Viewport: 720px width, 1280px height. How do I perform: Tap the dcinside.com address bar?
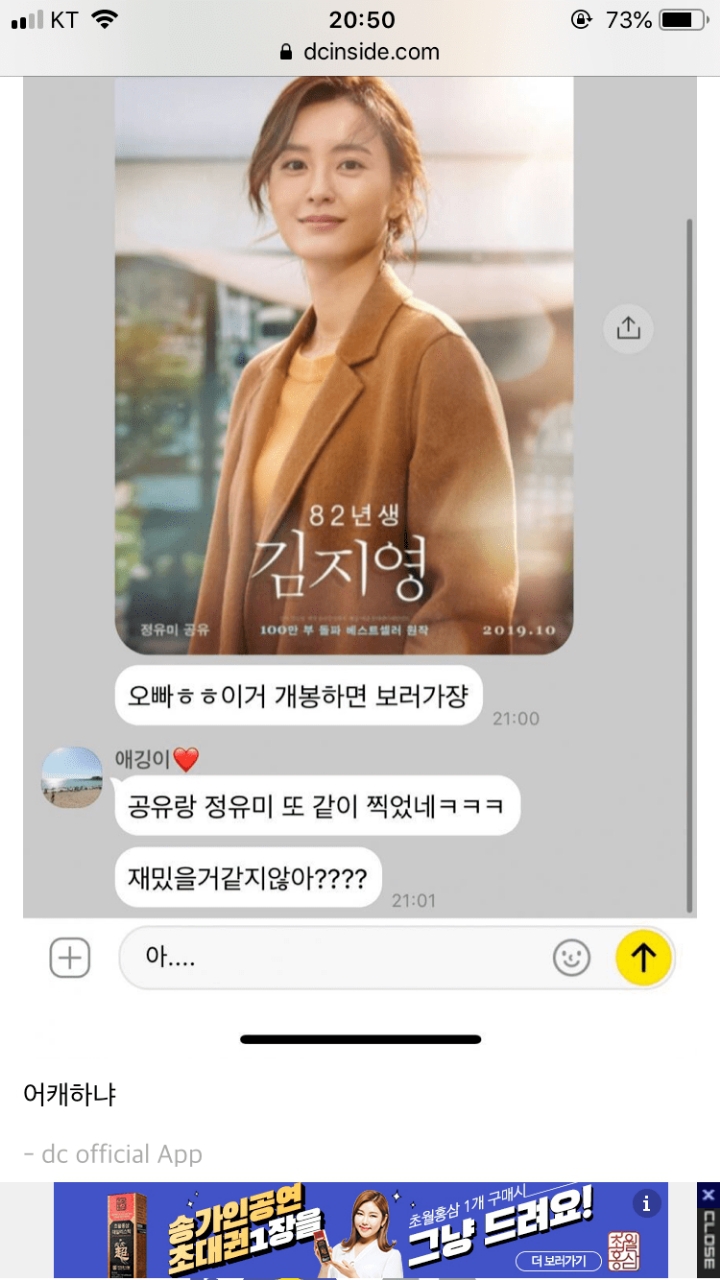click(x=360, y=52)
